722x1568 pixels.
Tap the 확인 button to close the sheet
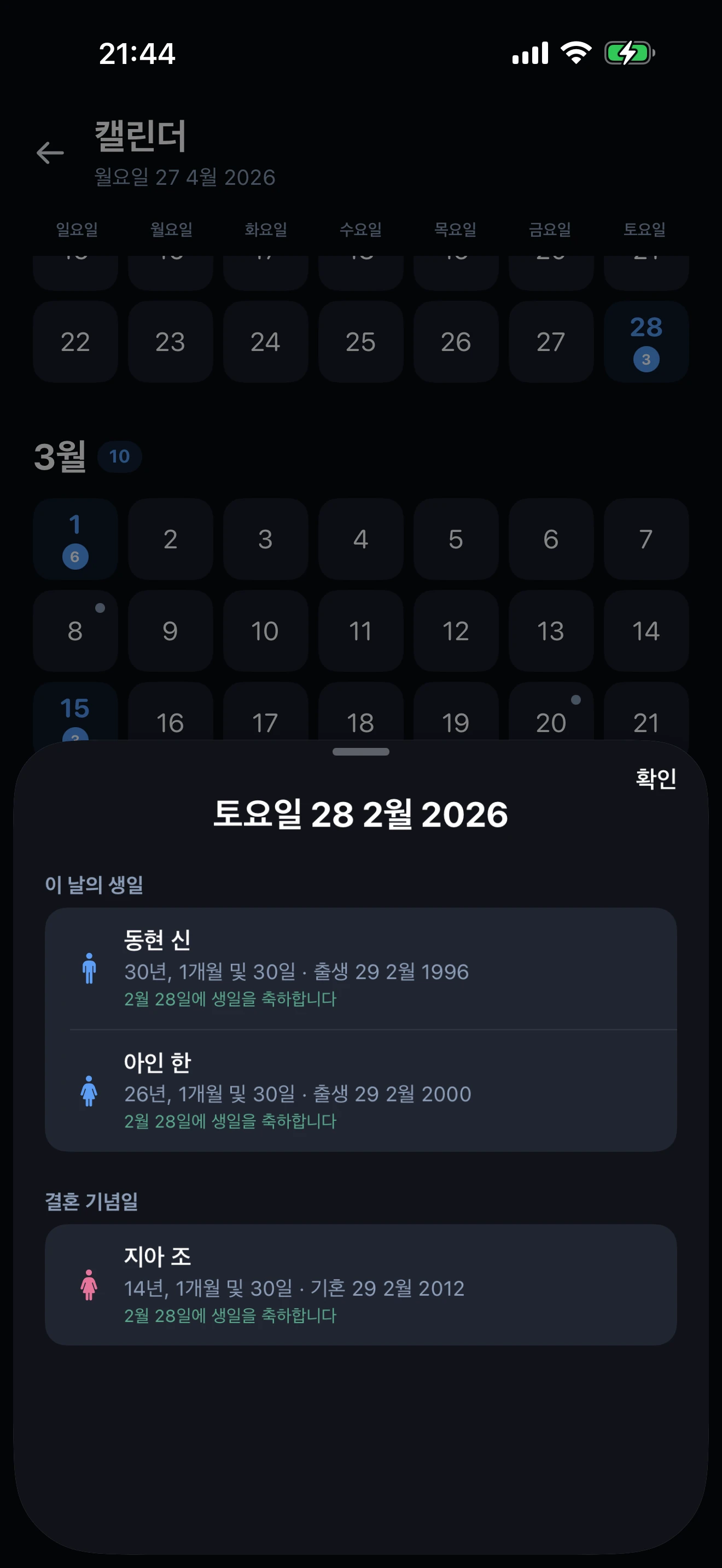655,778
